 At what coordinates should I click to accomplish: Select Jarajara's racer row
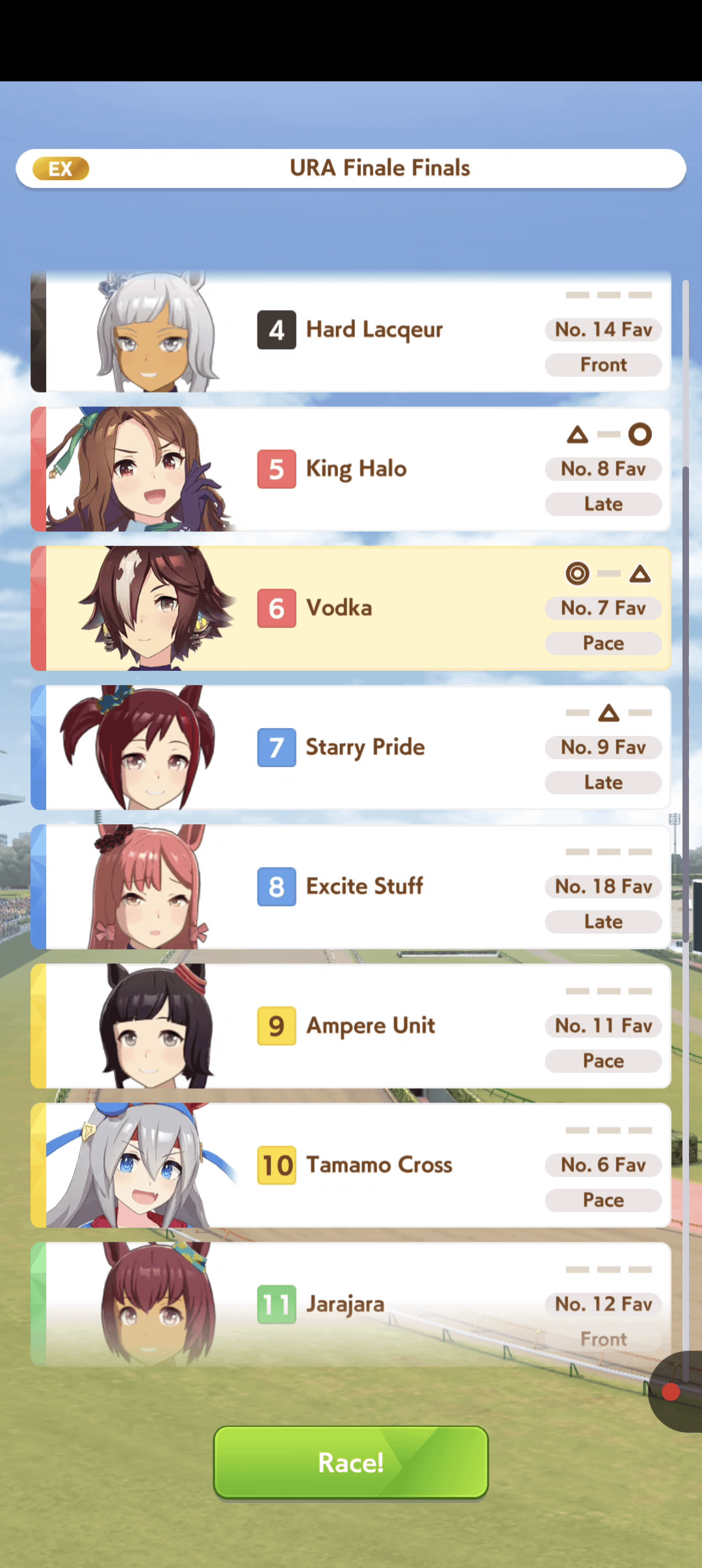click(351, 1303)
